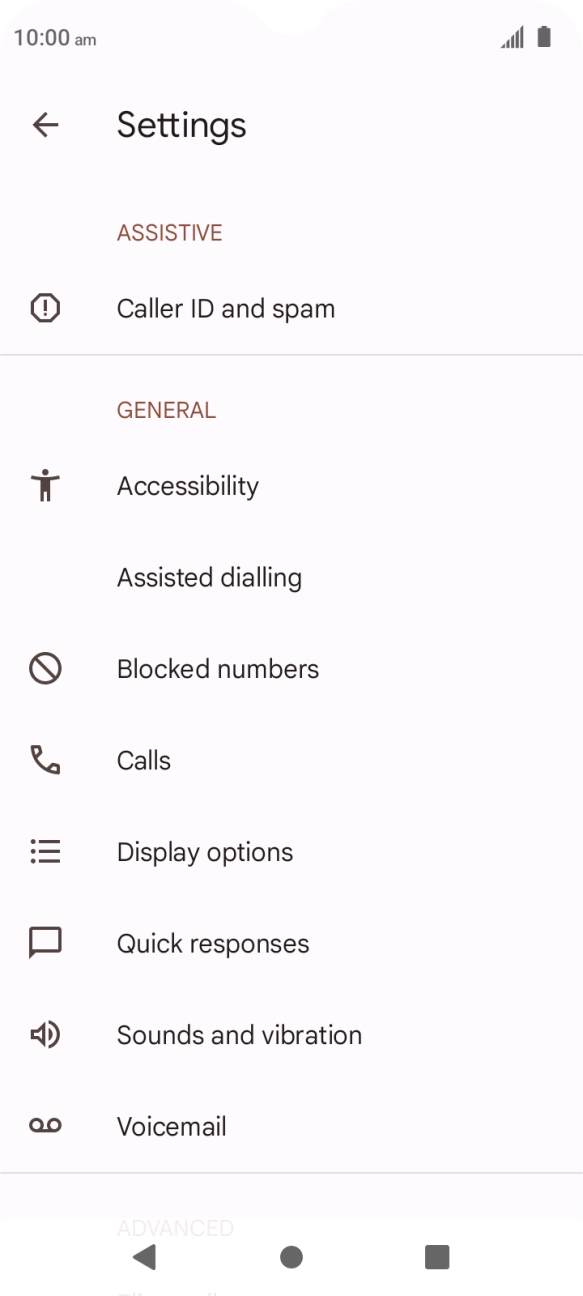Go back using the Settings arrow
This screenshot has width=583, height=1296.
(45, 125)
